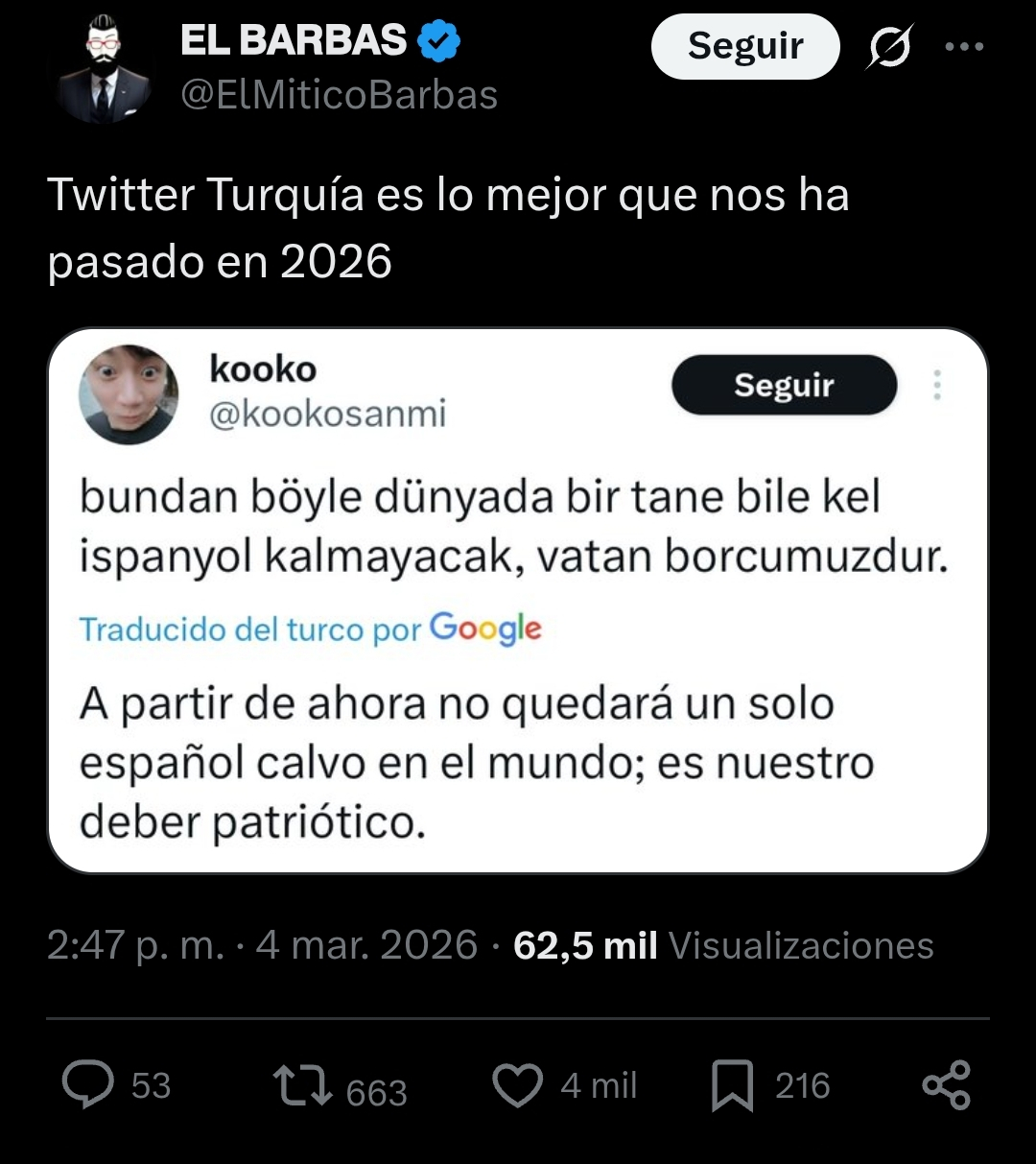This screenshot has width=1036, height=1164.
Task: Follow EL BARBAS with the Seguir button
Action: click(x=745, y=46)
